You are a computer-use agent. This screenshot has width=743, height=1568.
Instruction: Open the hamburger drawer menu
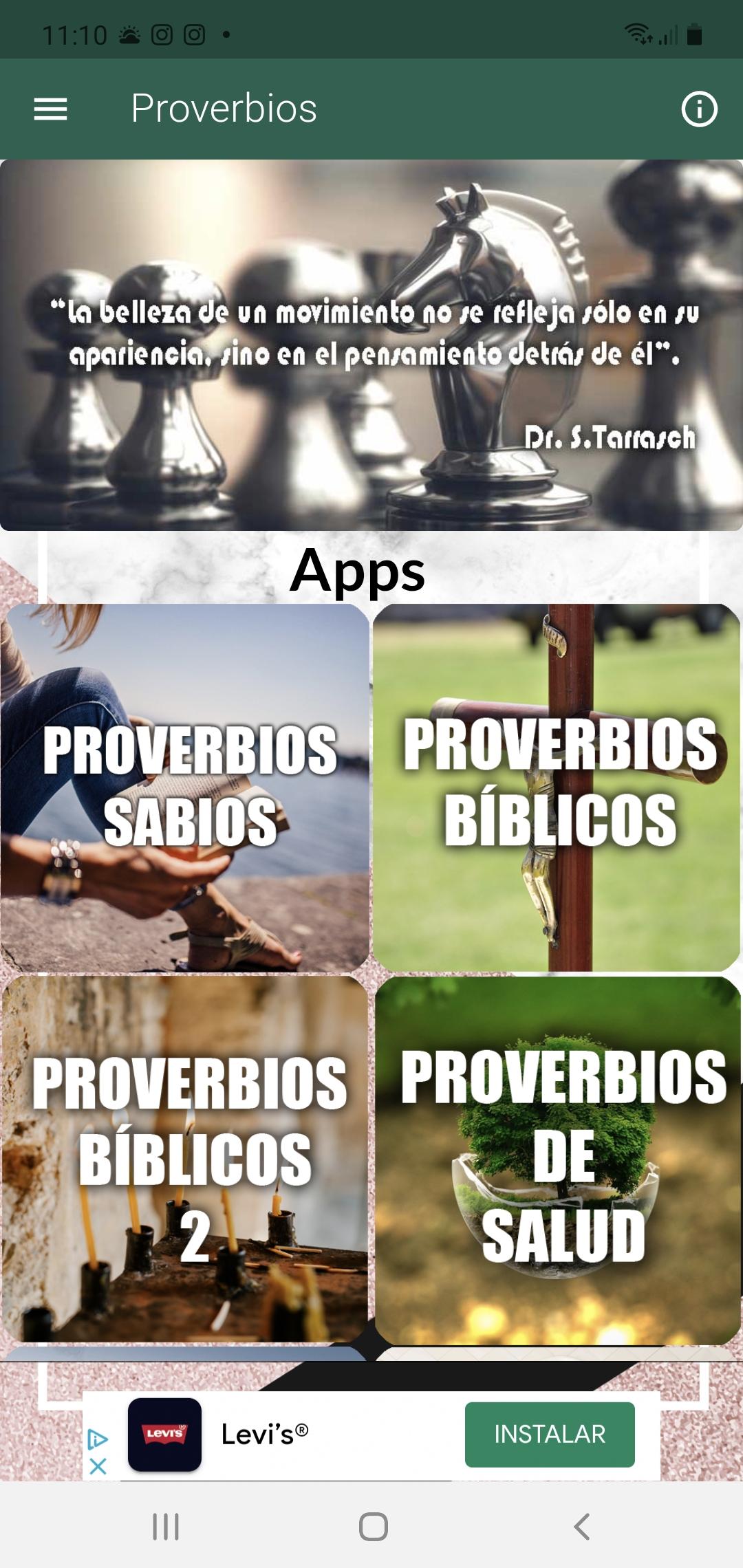tap(51, 109)
